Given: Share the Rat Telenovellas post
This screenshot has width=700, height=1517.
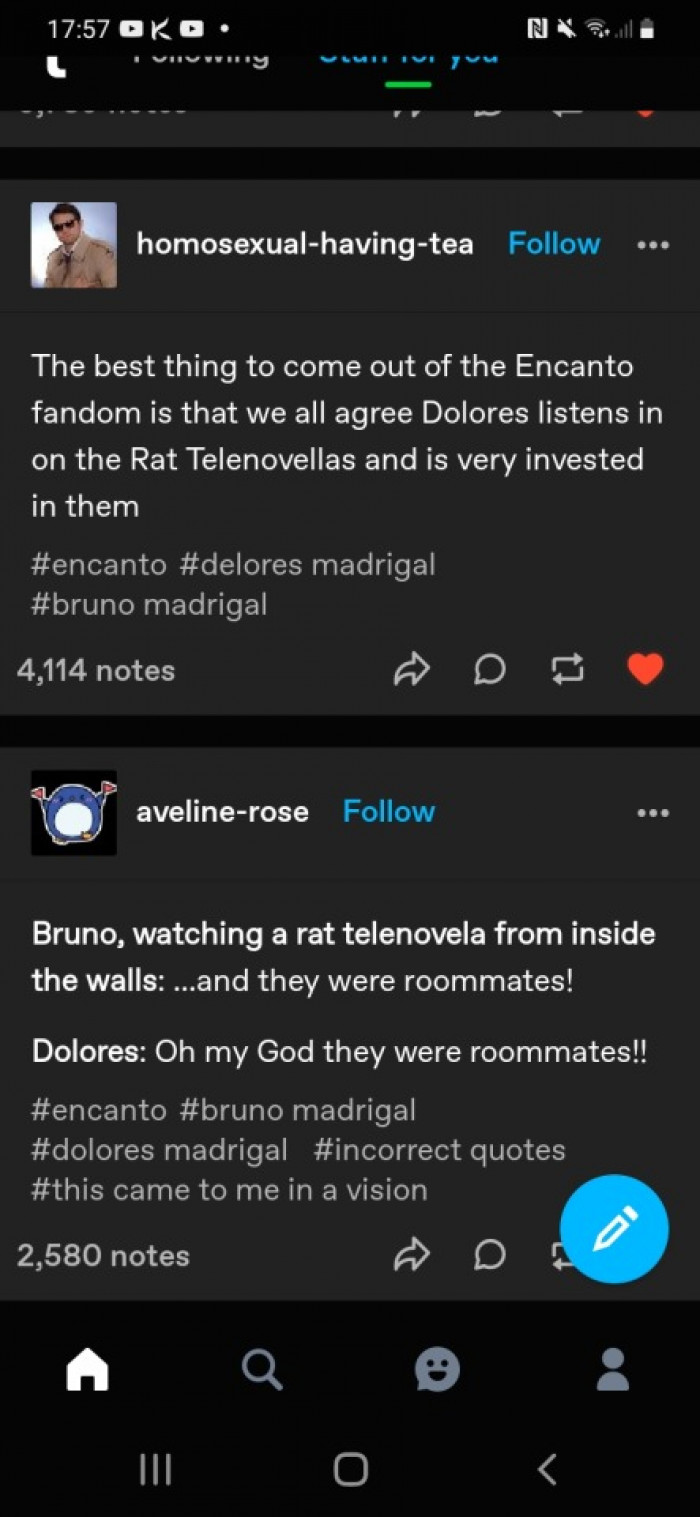Looking at the screenshot, I should click(x=410, y=671).
